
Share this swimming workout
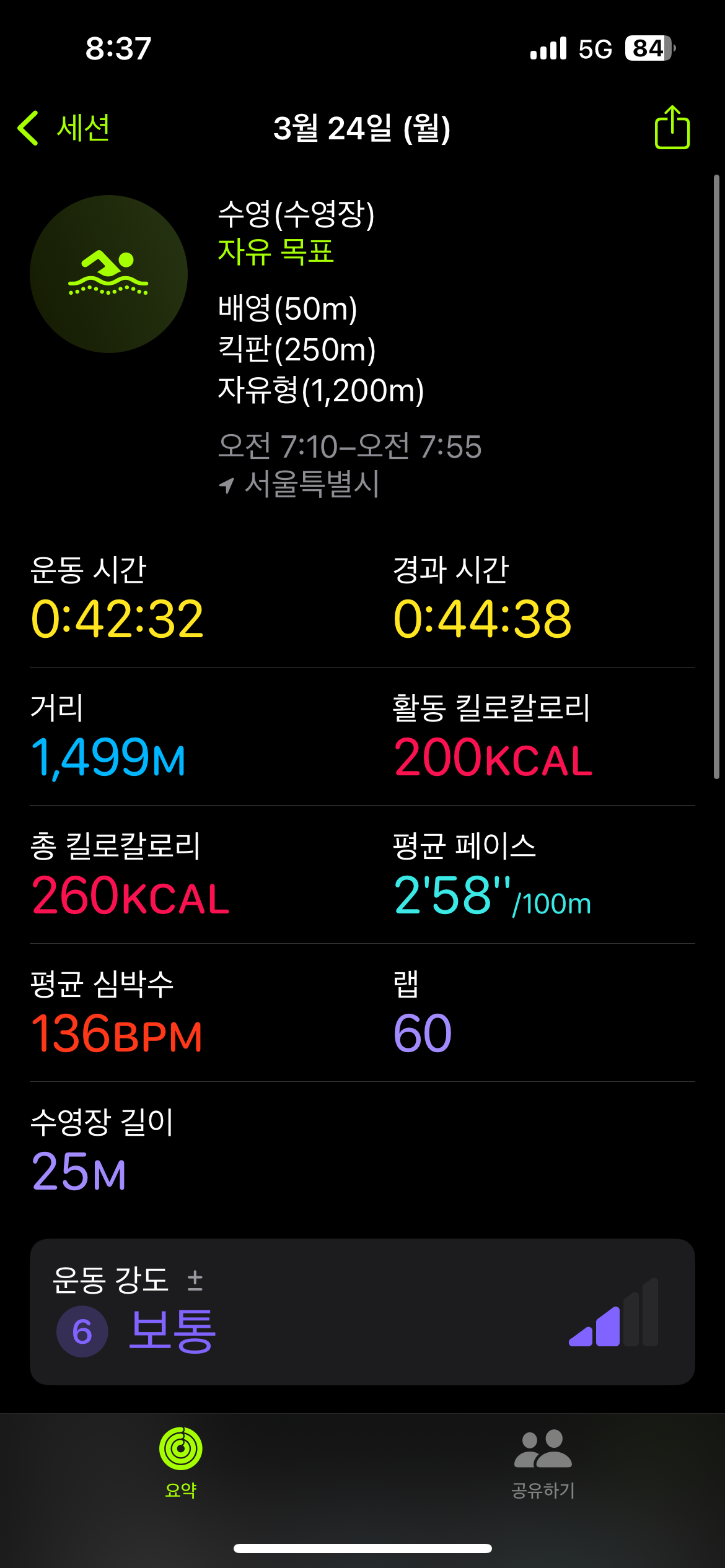(x=672, y=127)
